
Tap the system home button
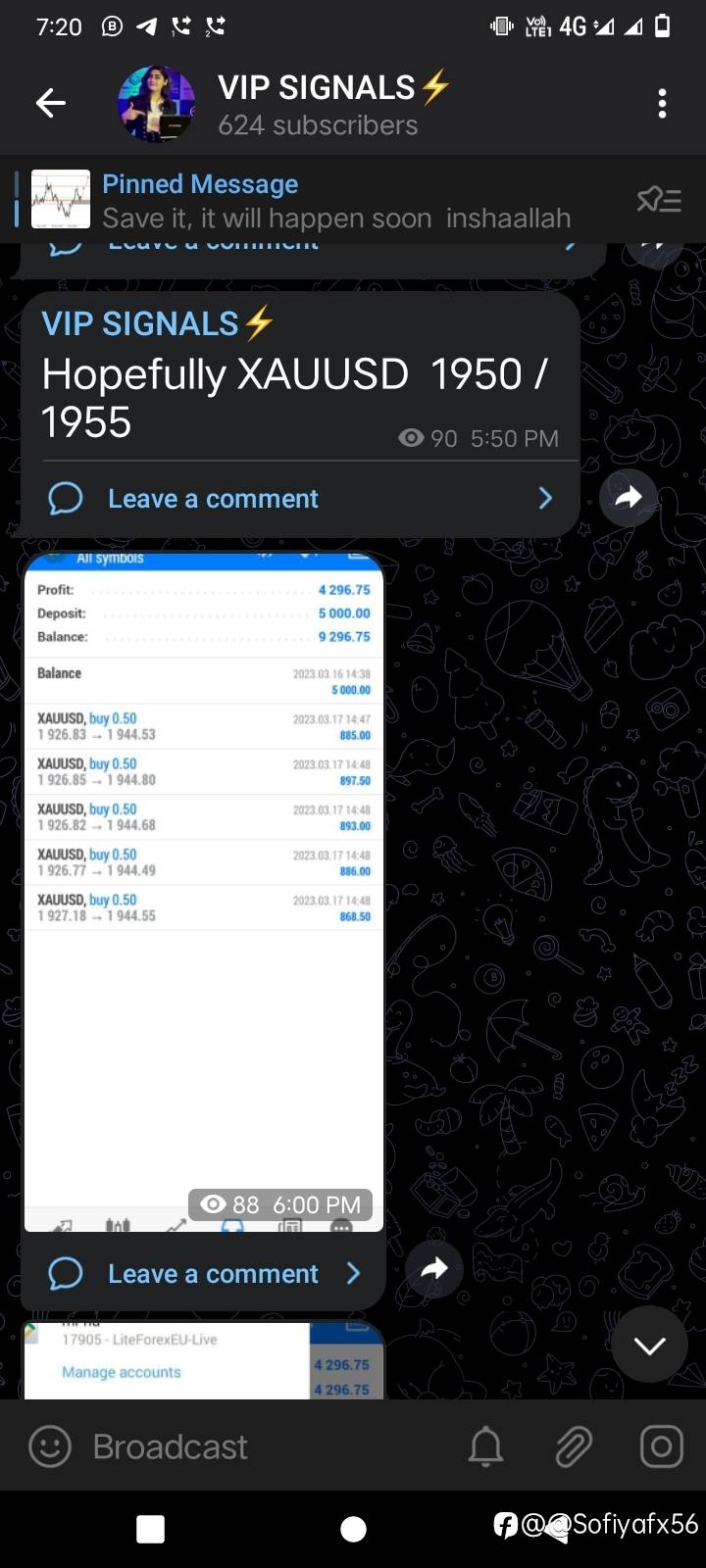click(x=353, y=1529)
